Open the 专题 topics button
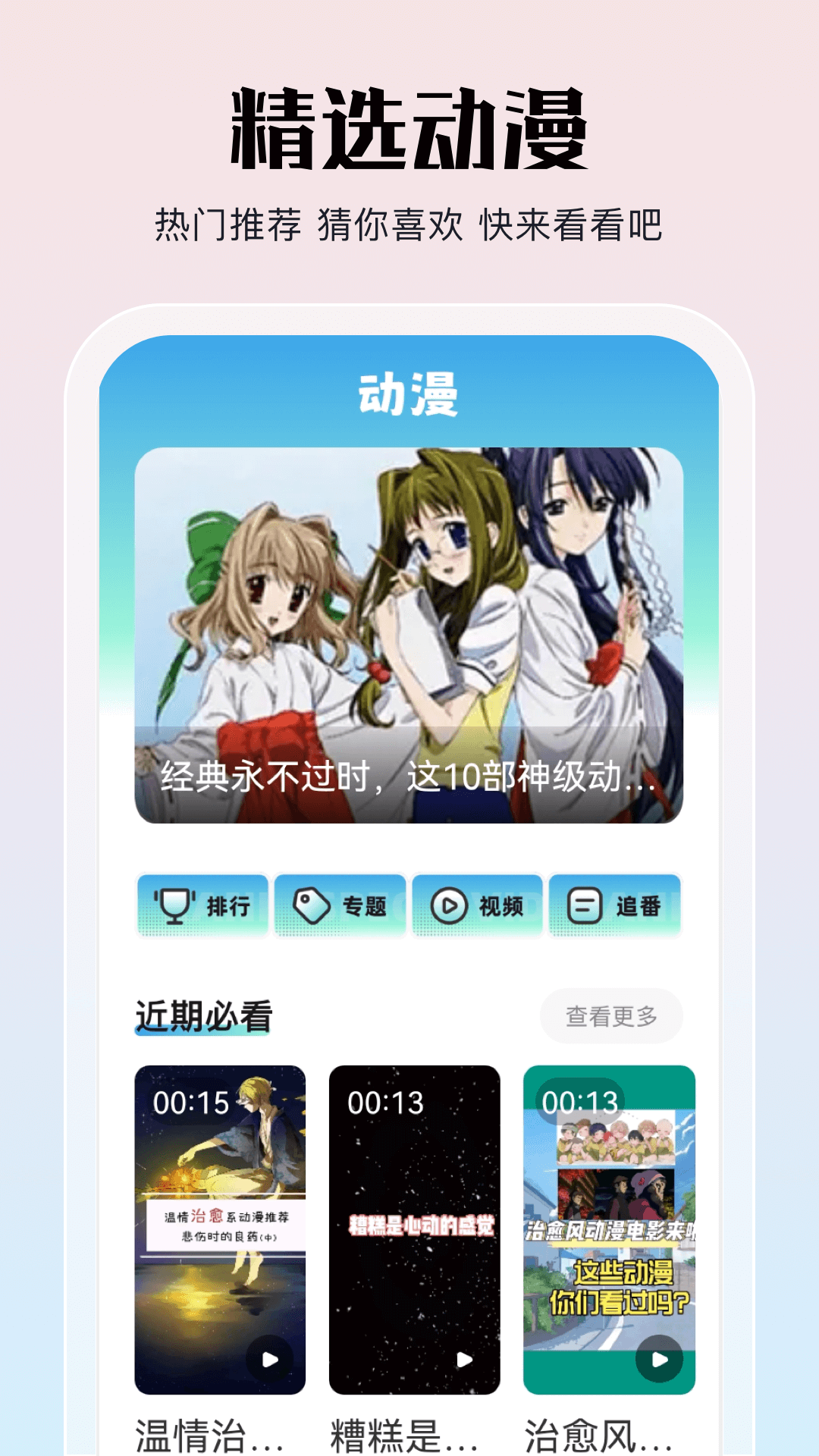The height and width of the screenshot is (1456, 819). point(340,904)
